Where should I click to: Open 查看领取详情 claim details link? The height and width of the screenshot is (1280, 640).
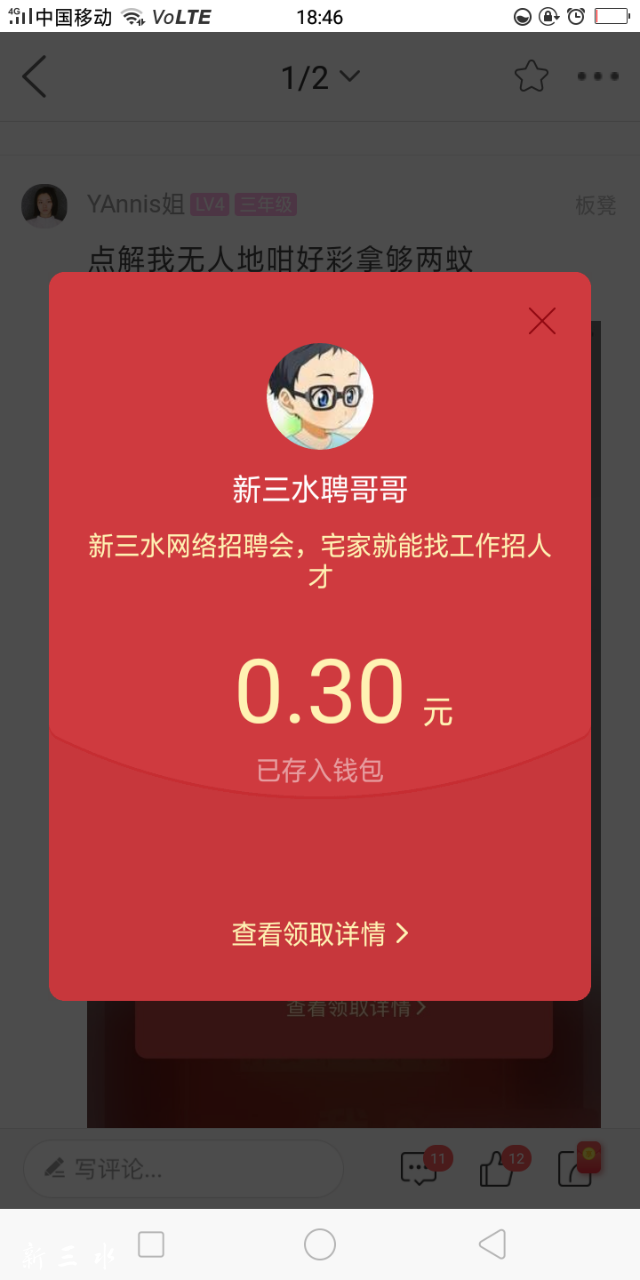(320, 933)
